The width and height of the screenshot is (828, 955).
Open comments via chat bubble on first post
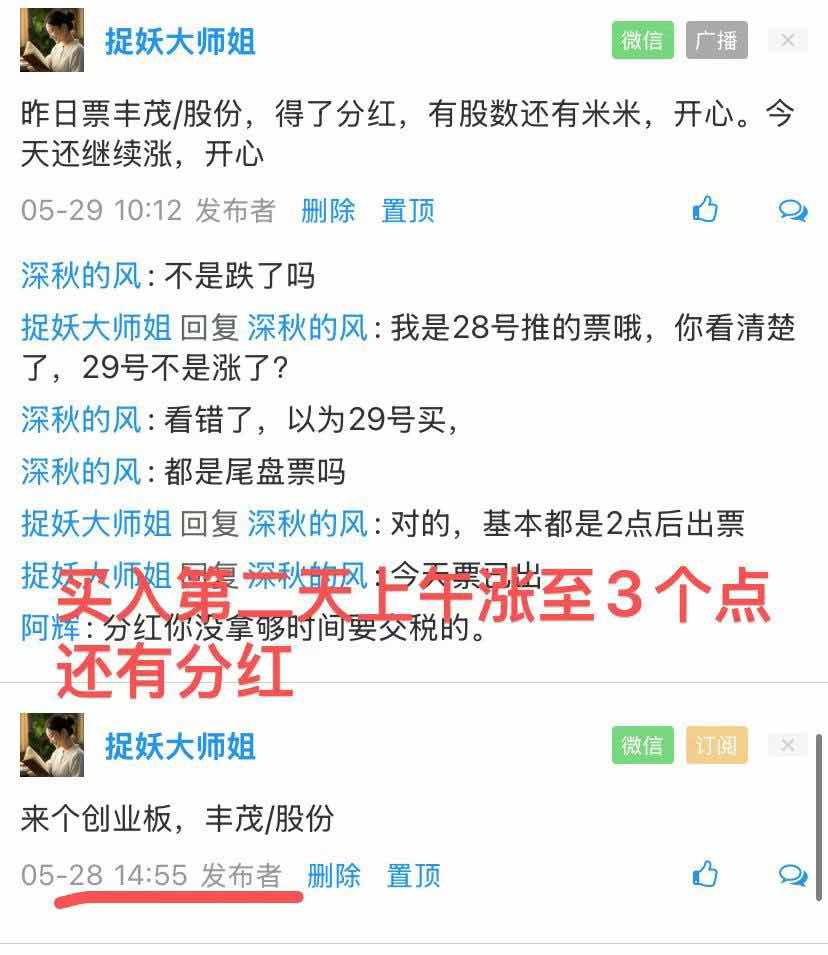[x=793, y=210]
